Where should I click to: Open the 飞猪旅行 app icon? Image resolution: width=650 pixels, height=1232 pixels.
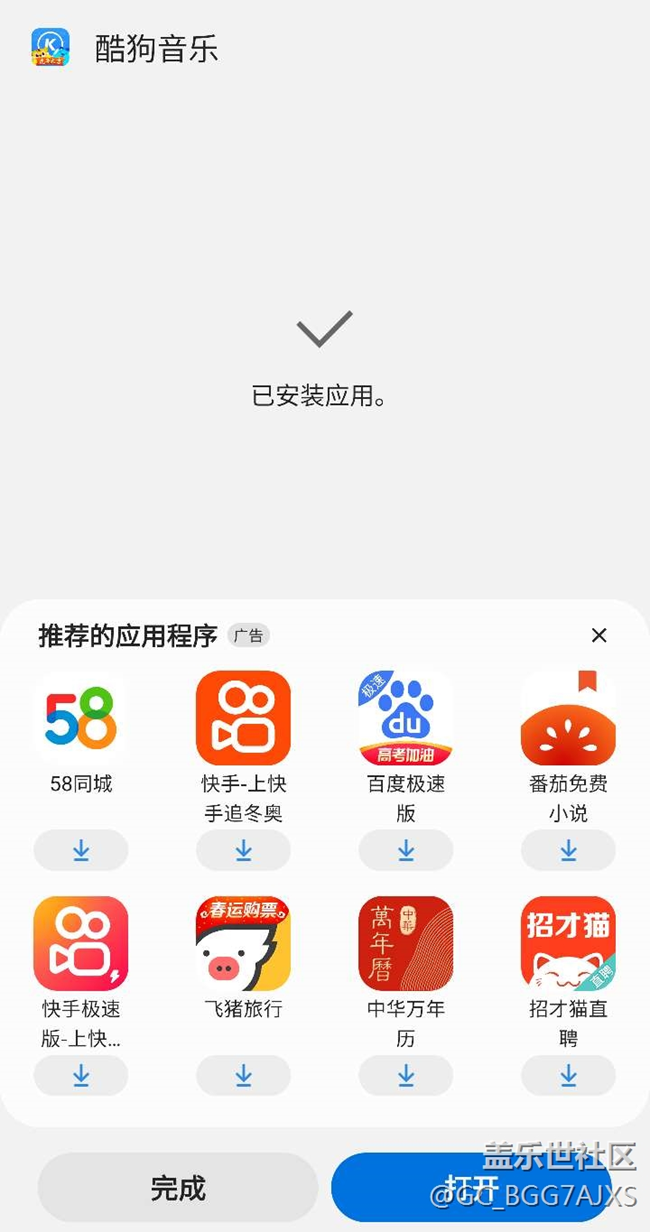pyautogui.click(x=243, y=943)
